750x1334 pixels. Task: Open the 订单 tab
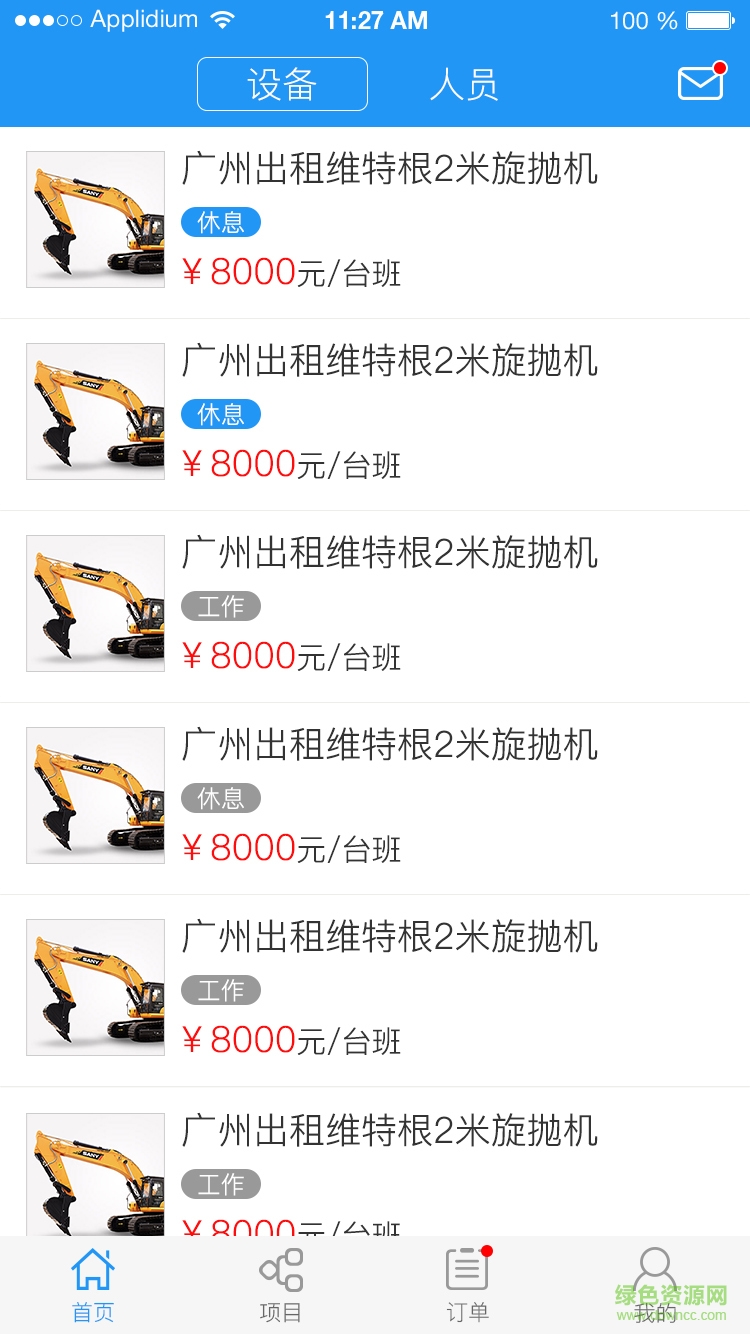(x=467, y=1285)
